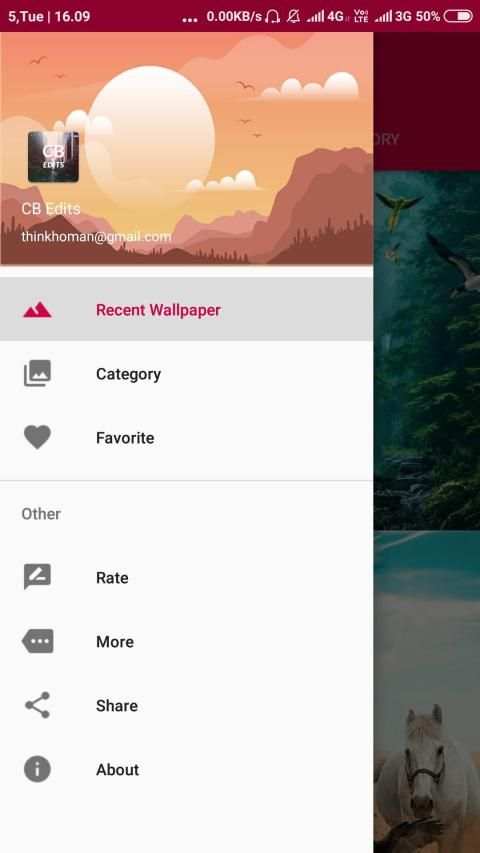Open the About page
The image size is (480, 853).
click(186, 769)
